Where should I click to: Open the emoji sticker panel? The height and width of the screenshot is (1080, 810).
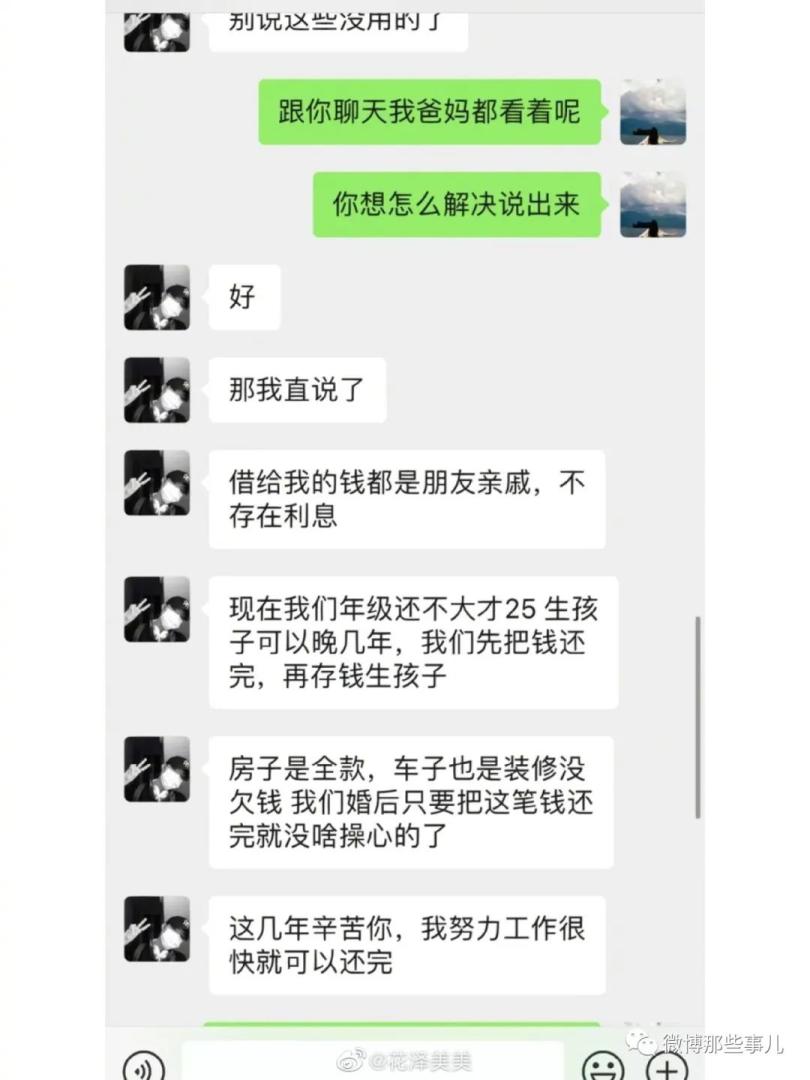tap(603, 1066)
